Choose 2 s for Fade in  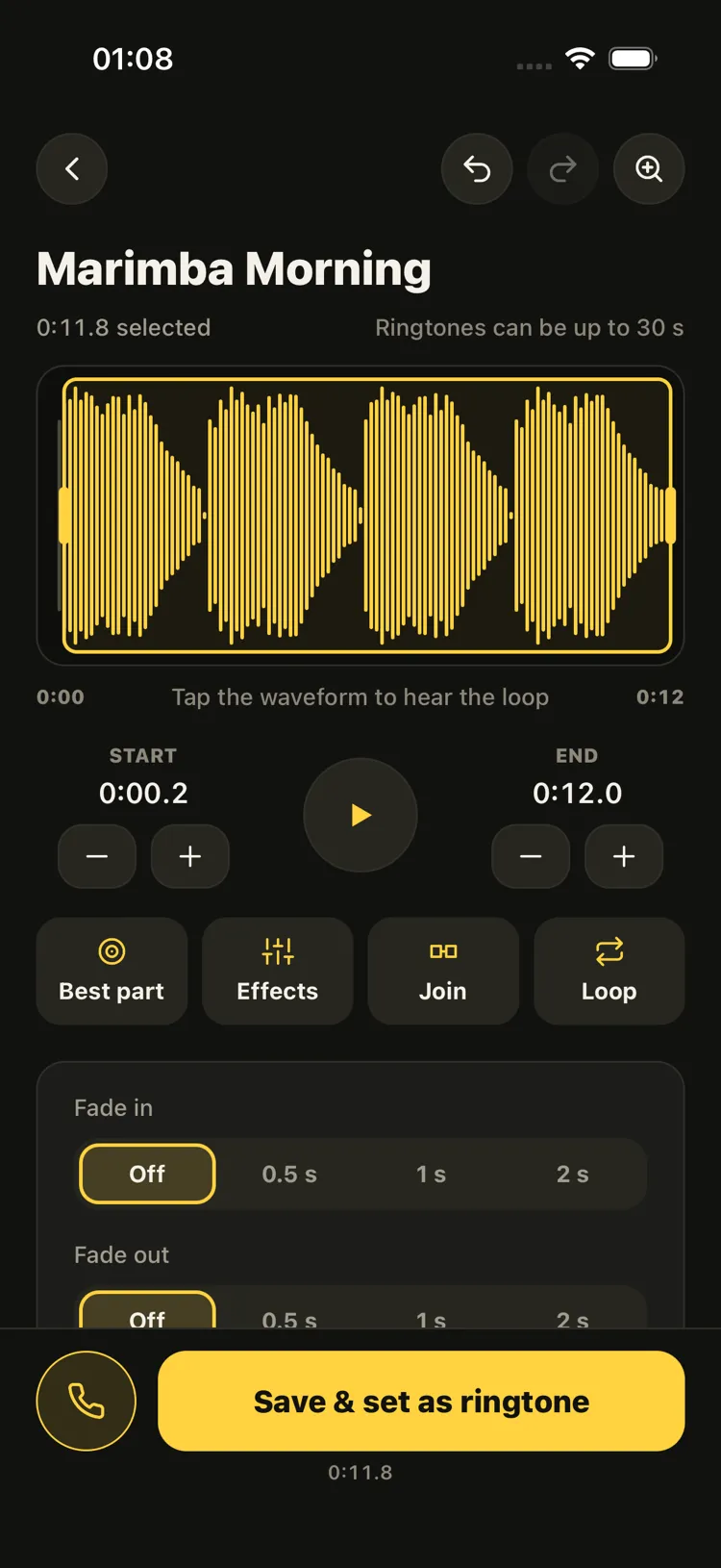(x=572, y=1174)
